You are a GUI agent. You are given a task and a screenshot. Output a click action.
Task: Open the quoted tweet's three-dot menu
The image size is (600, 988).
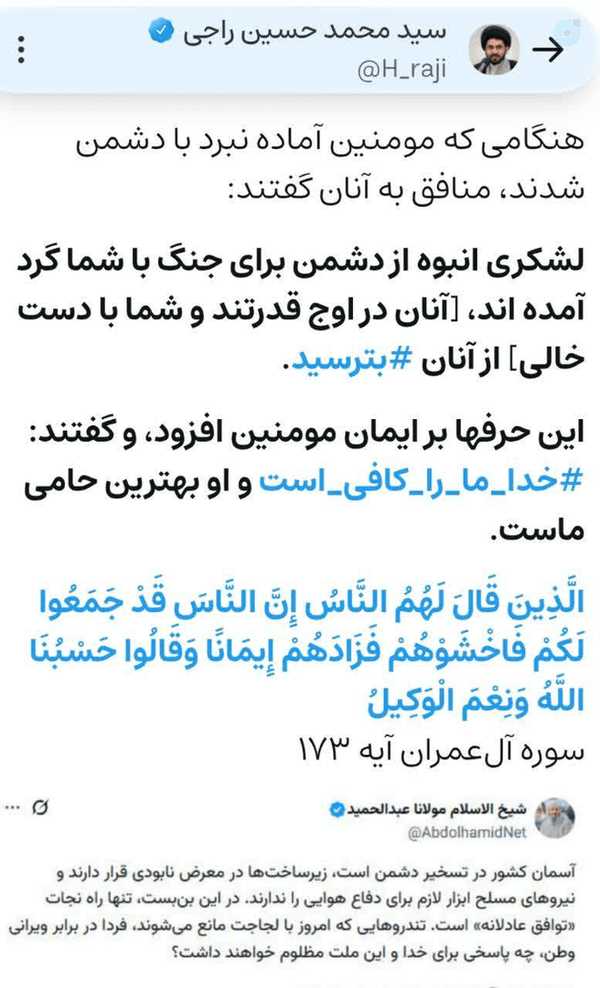(13, 808)
